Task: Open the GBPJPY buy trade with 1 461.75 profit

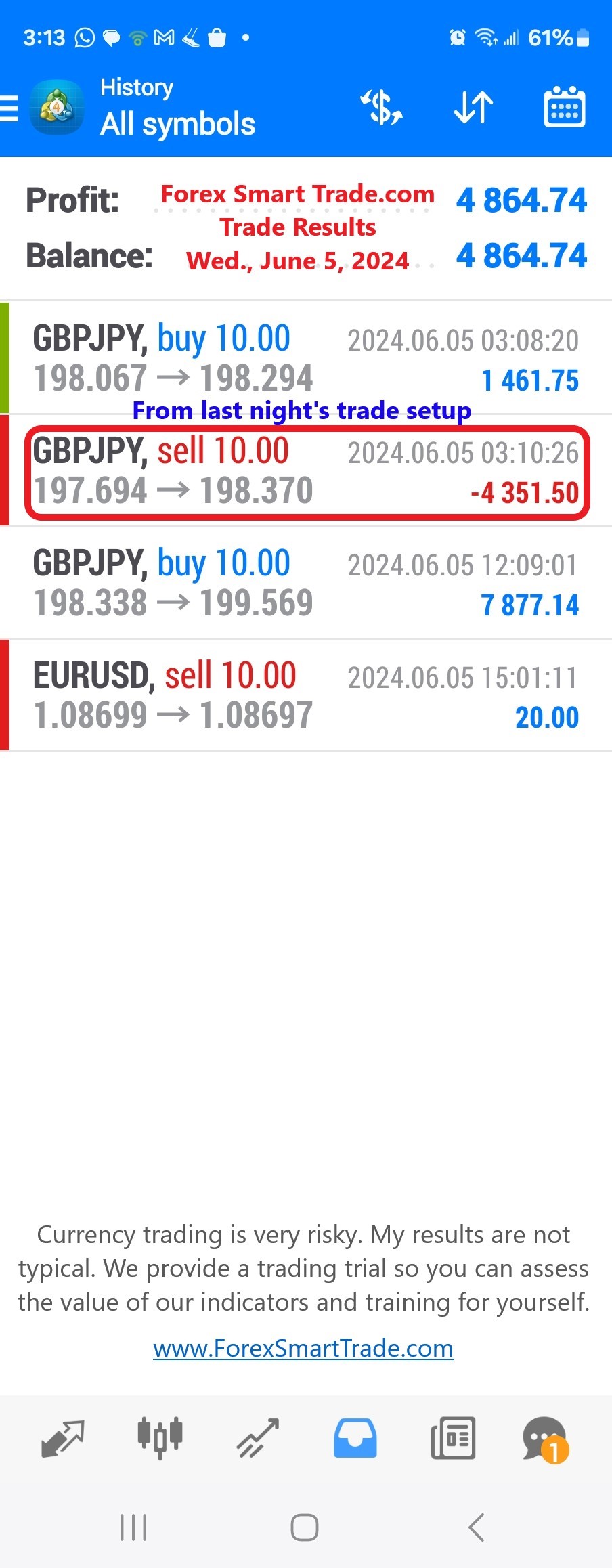Action: point(306,359)
